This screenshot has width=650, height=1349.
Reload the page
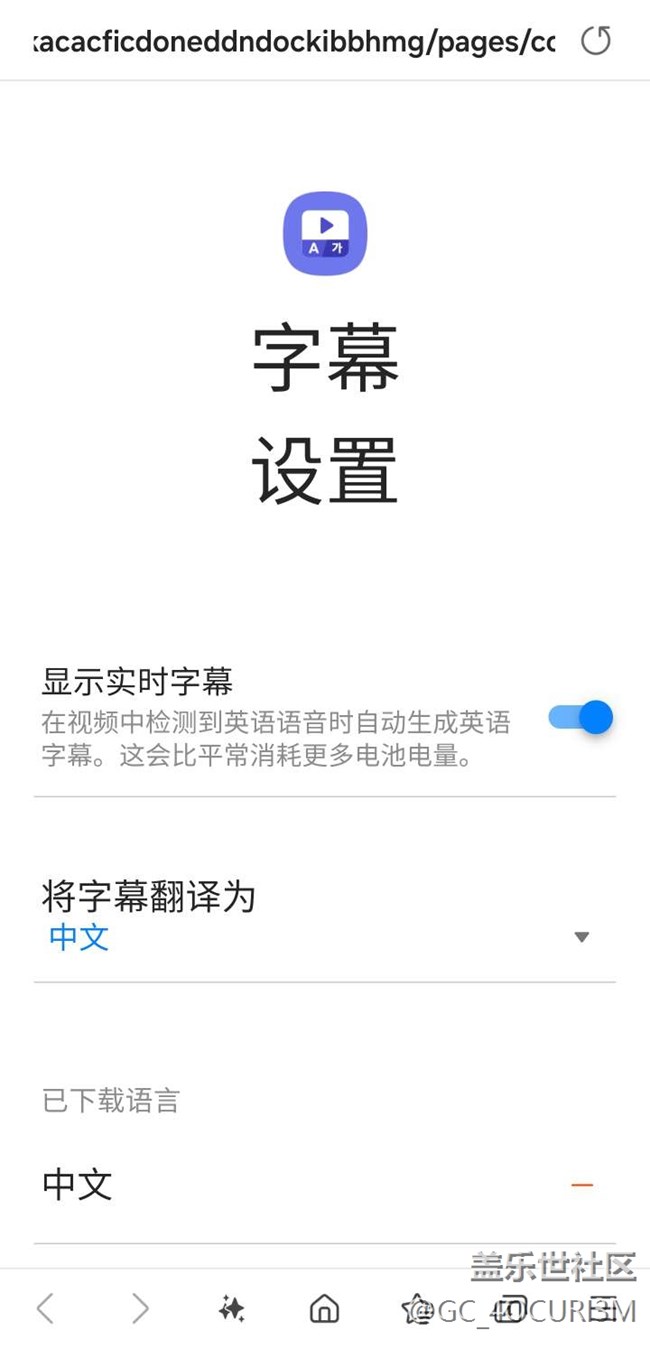point(596,41)
